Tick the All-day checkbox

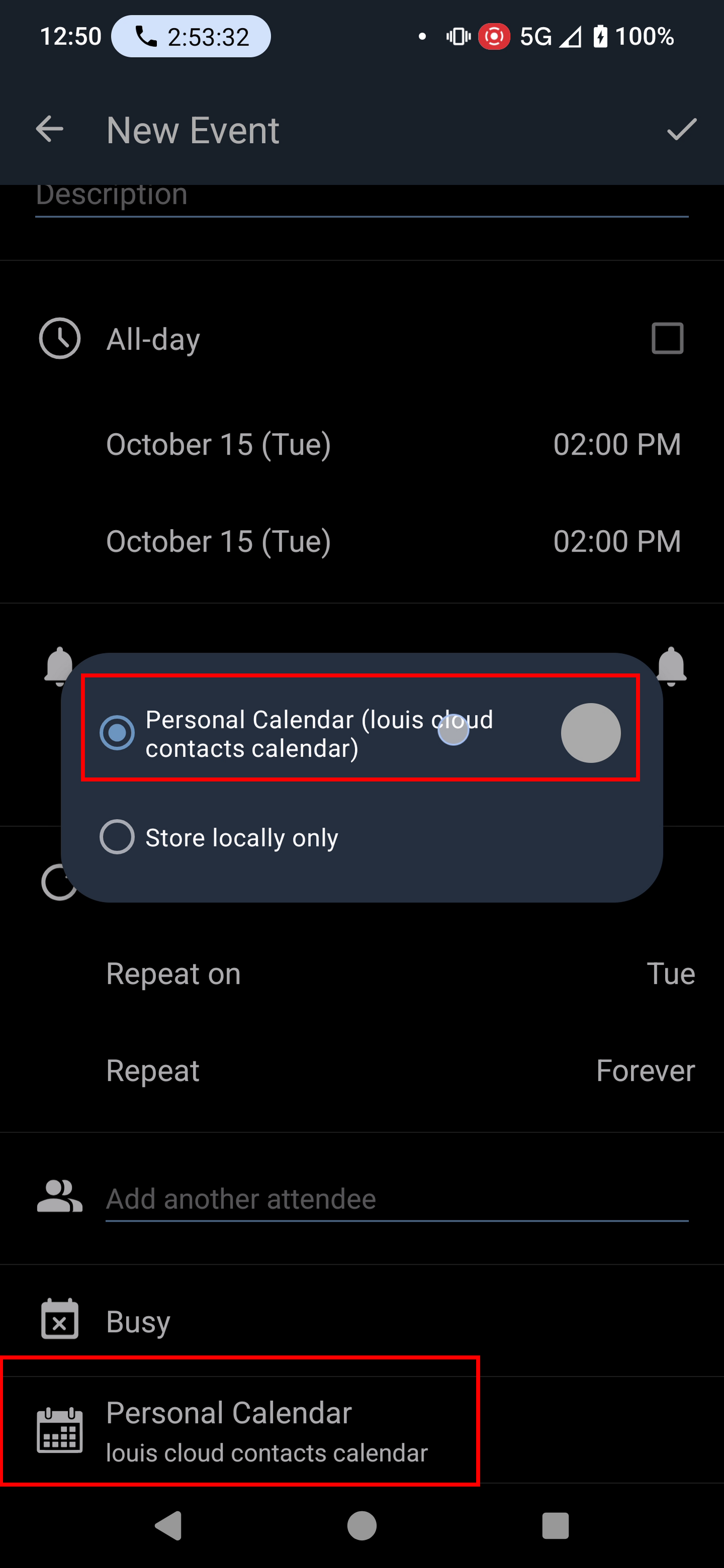(x=667, y=339)
